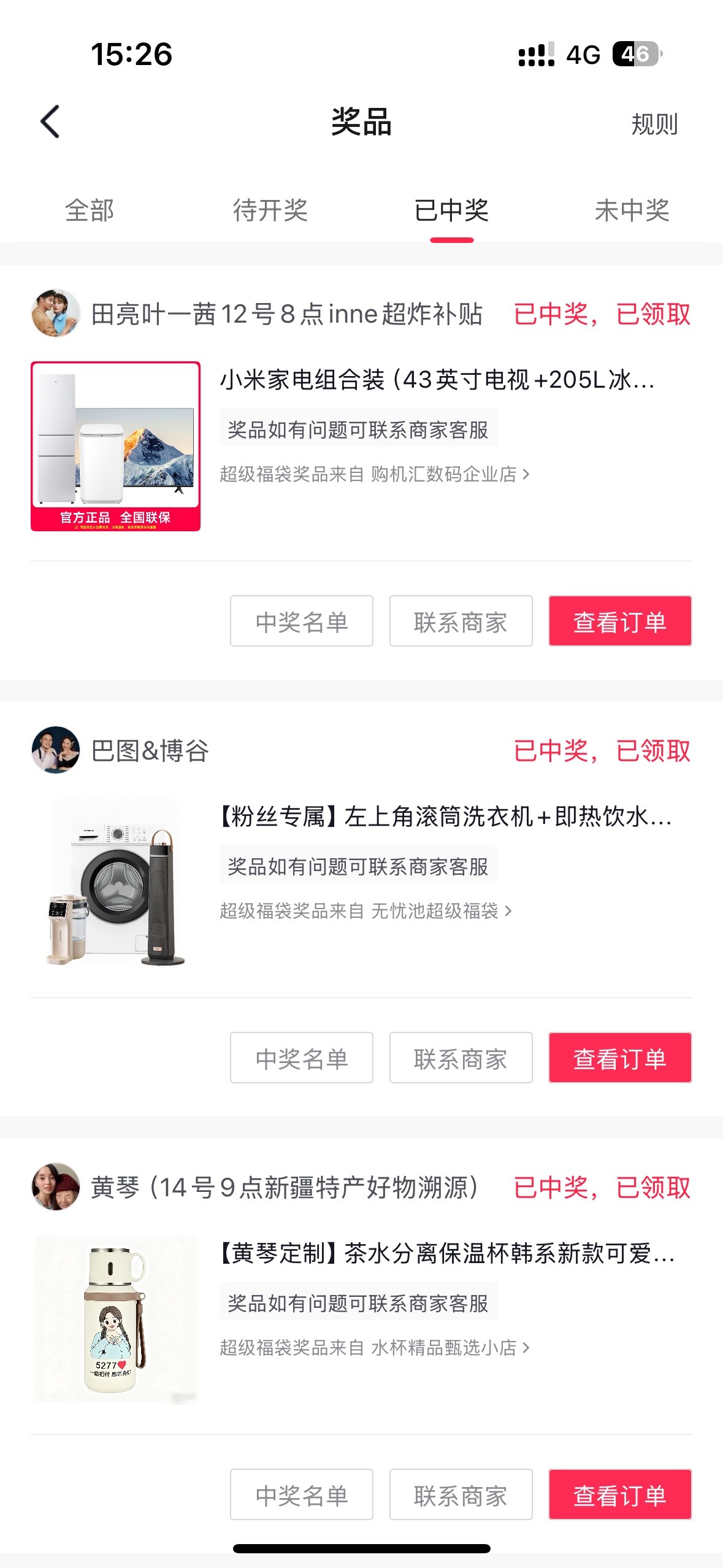This screenshot has width=723, height=1568.
Task: View 中奖名单 for the 小米家电组合装 prize
Action: (301, 621)
